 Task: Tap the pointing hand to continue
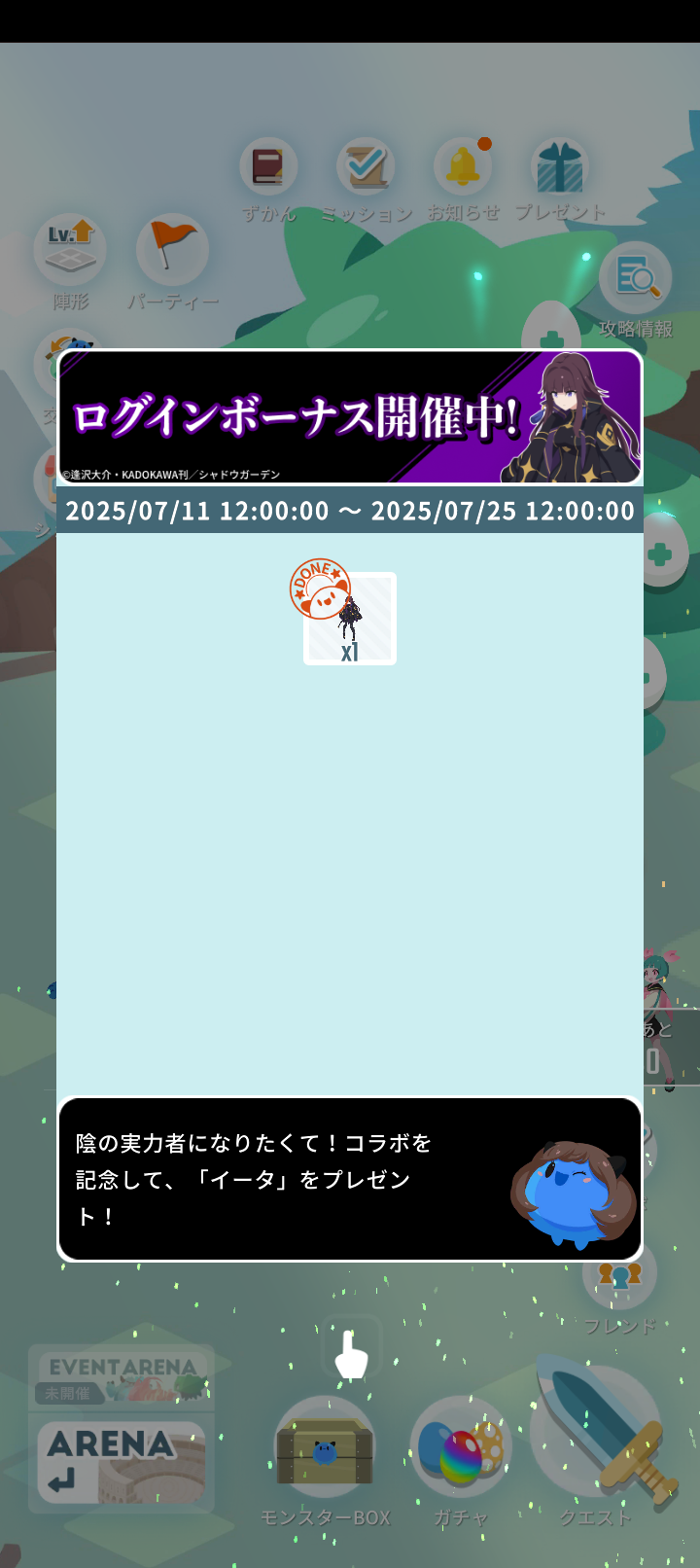pos(351,1352)
